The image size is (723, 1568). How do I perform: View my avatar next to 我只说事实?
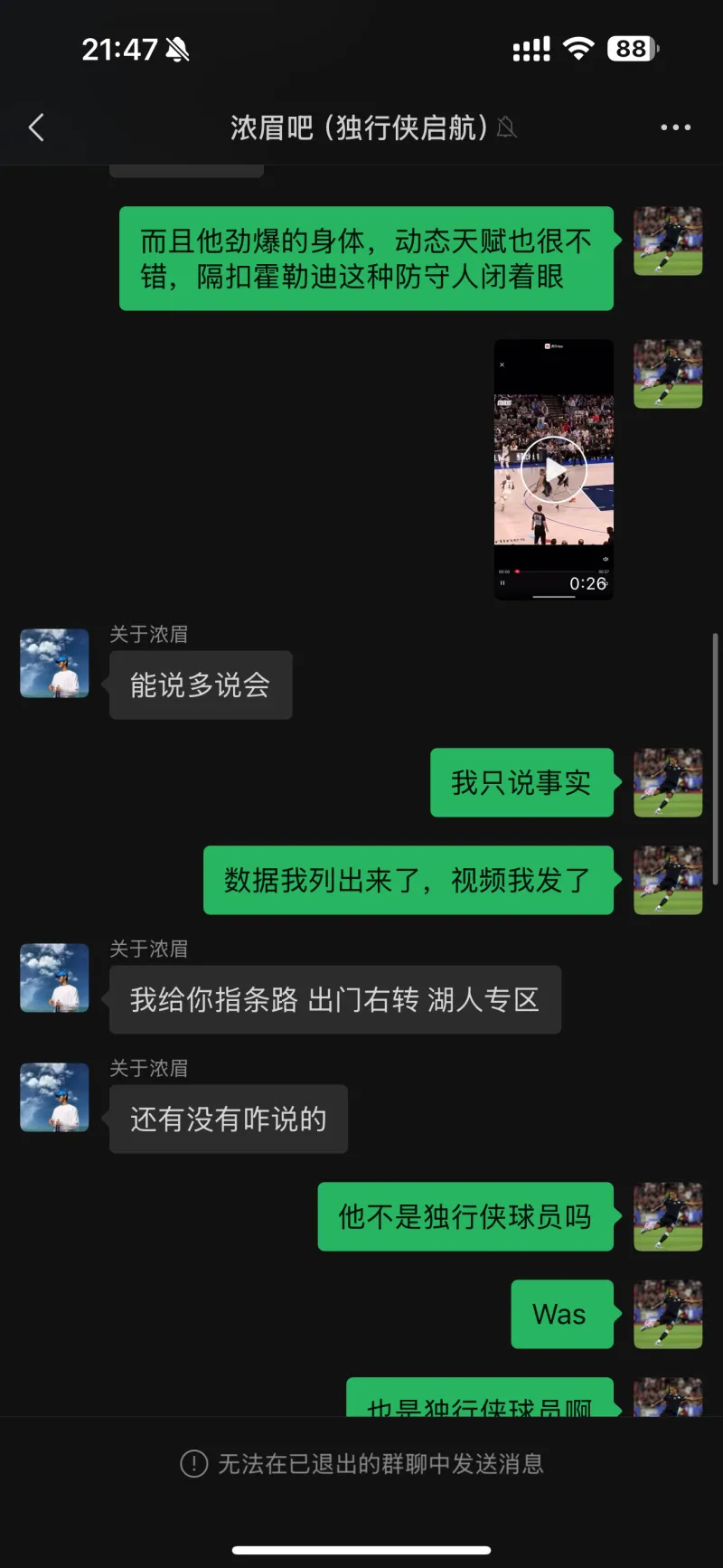668,782
